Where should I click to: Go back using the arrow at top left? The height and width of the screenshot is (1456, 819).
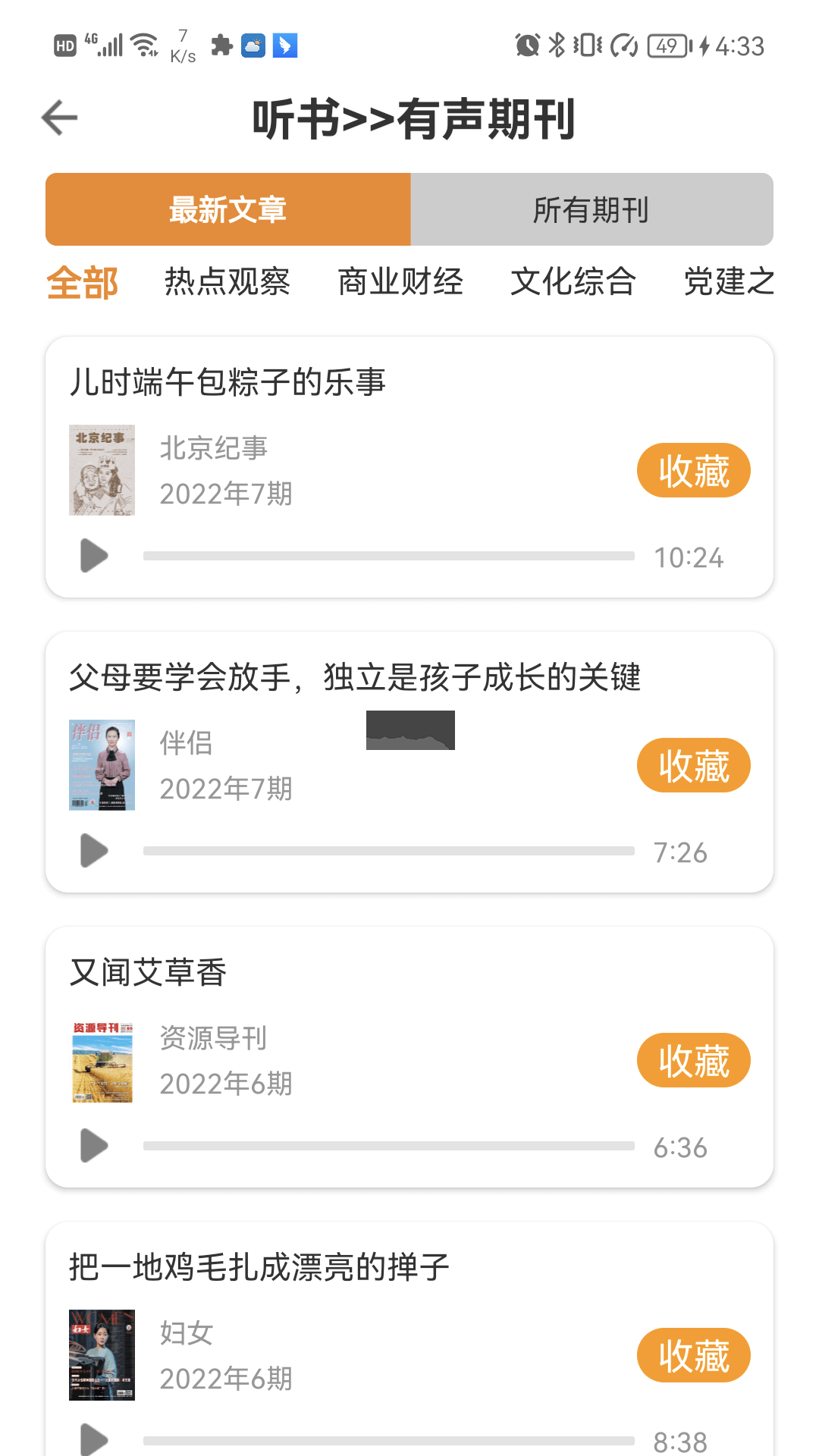[x=58, y=117]
